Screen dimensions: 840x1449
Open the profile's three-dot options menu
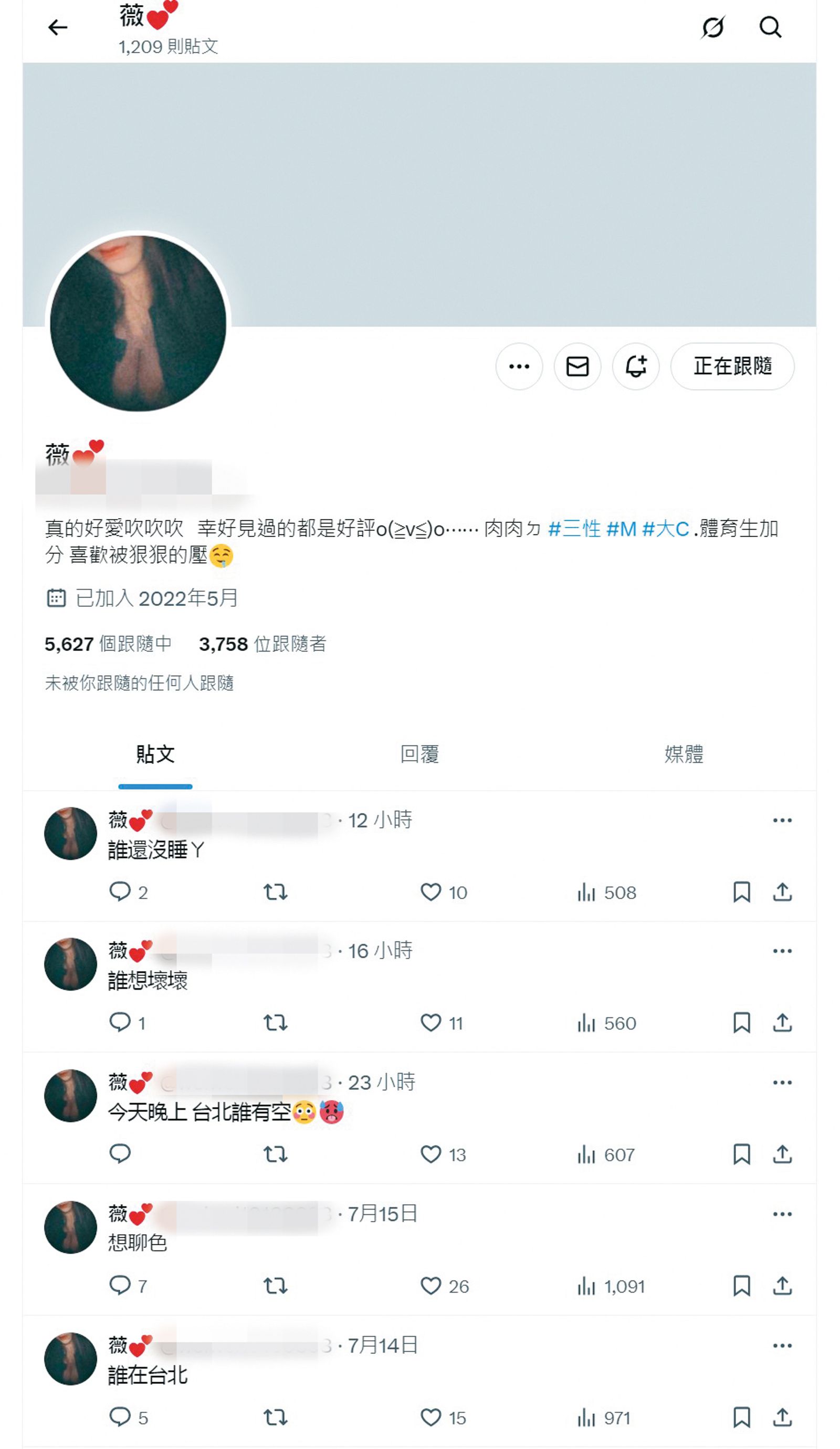coord(519,366)
